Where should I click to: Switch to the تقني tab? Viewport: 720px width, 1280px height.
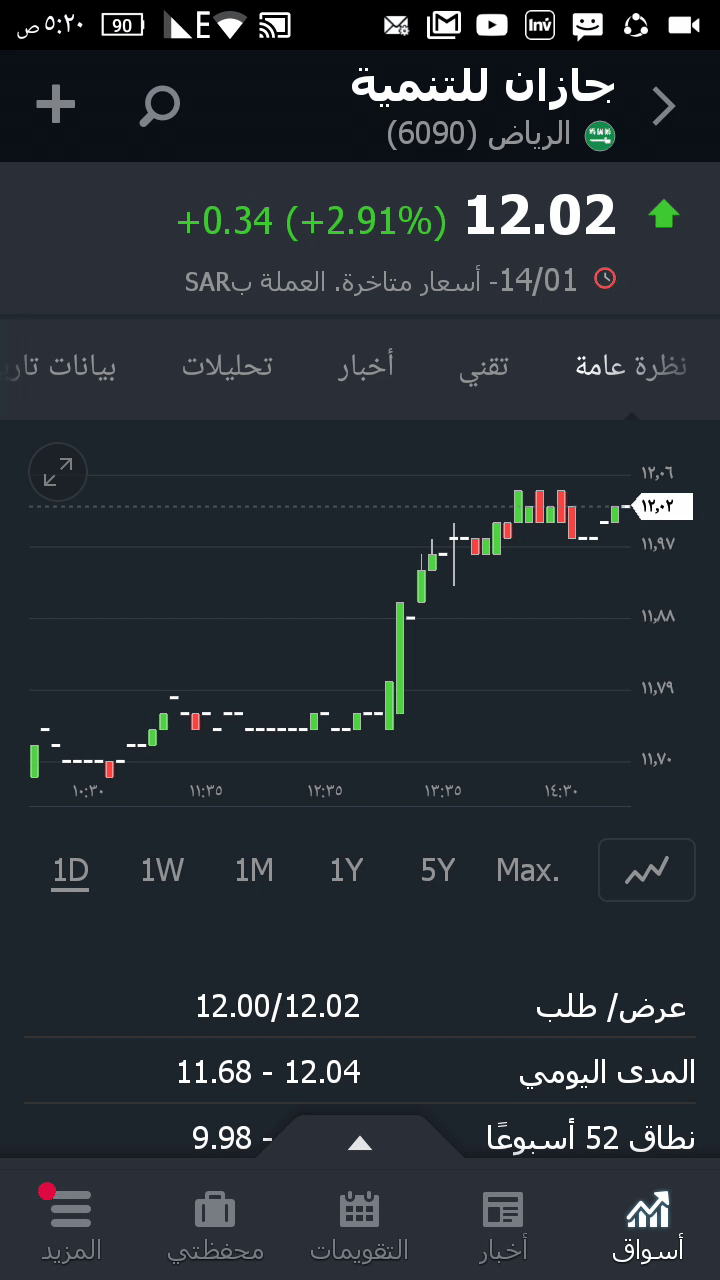[484, 366]
